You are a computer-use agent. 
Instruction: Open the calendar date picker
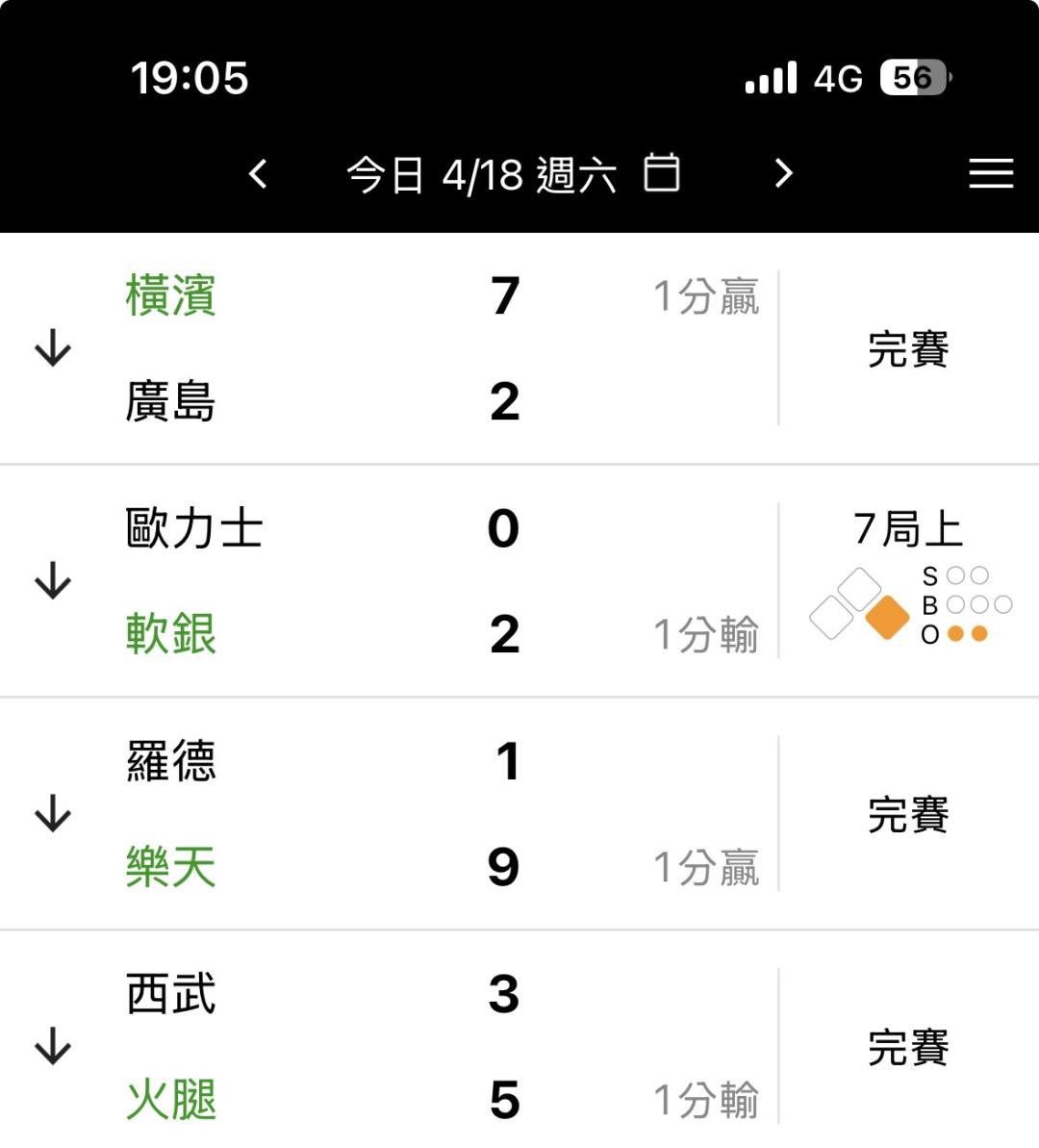pos(662,173)
